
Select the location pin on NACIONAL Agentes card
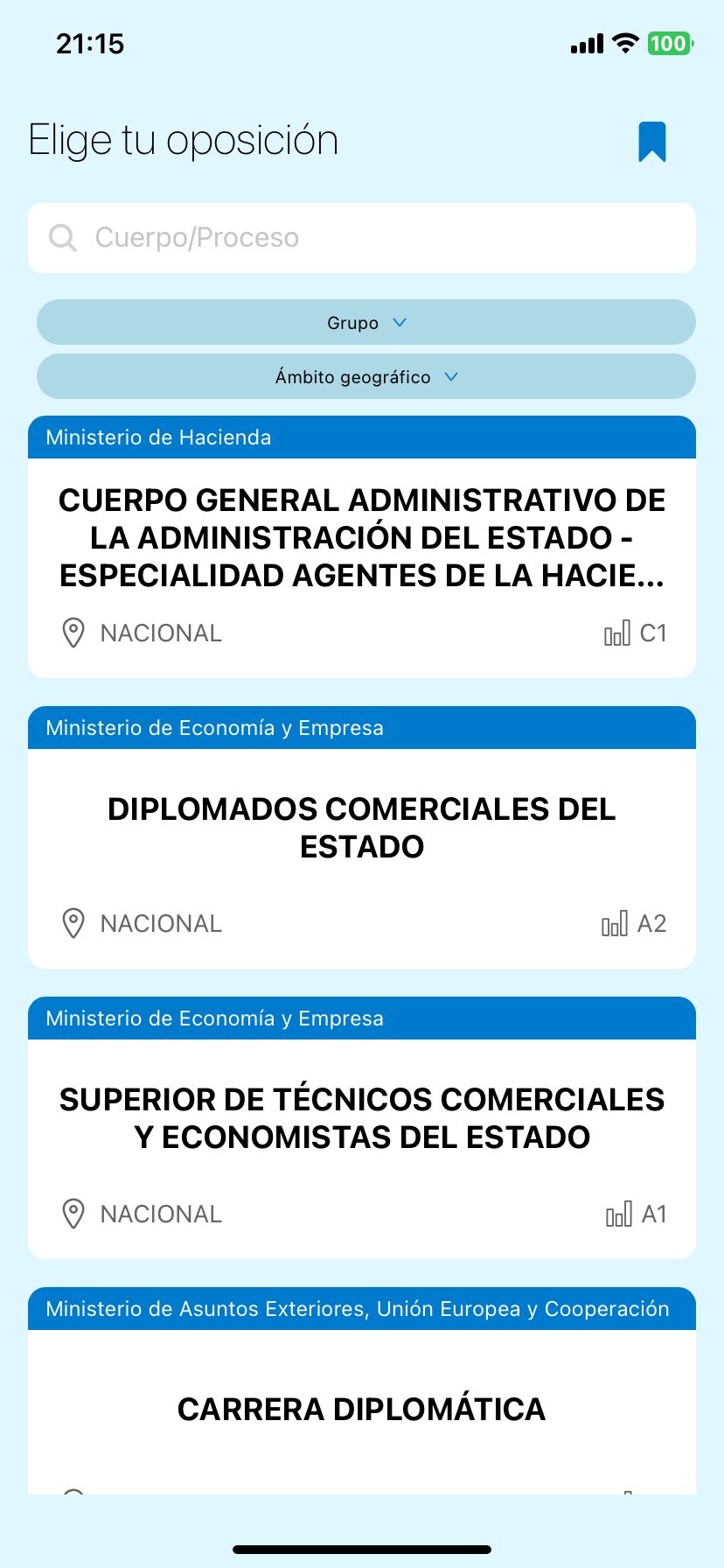tap(74, 633)
